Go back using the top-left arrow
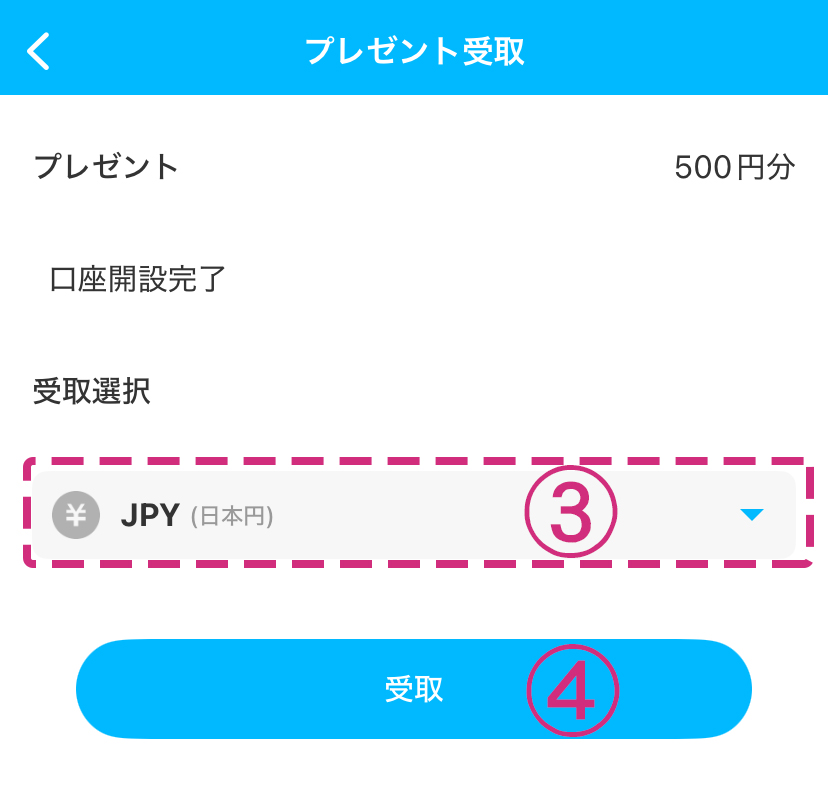The height and width of the screenshot is (802, 828). click(39, 51)
